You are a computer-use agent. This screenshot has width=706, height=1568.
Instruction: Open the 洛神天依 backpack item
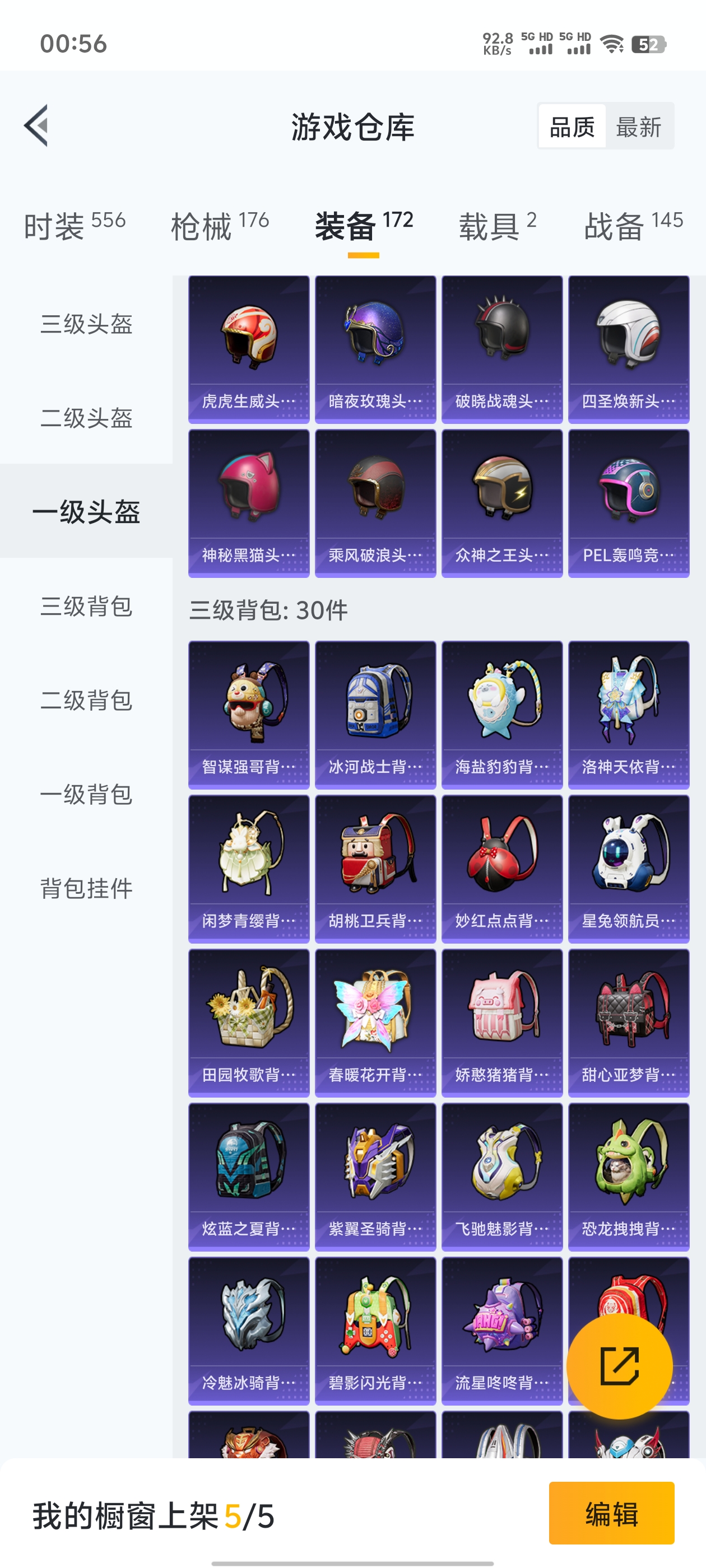point(628,714)
